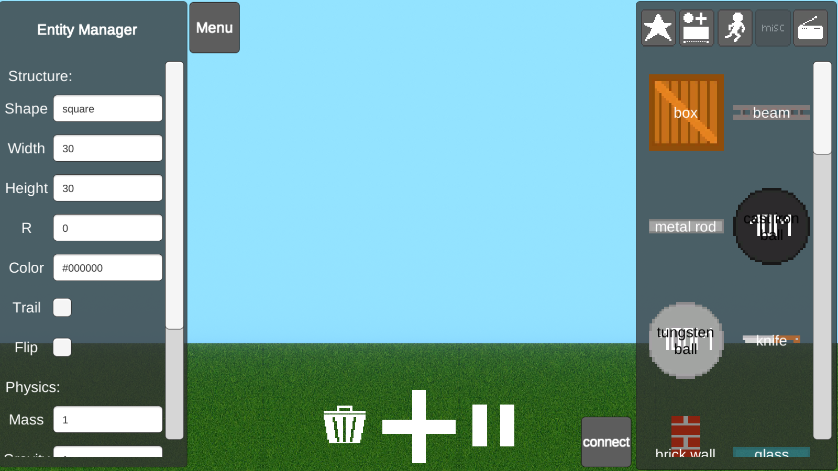This screenshot has height=471, width=838.
Task: Edit the Height value field
Action: (108, 188)
